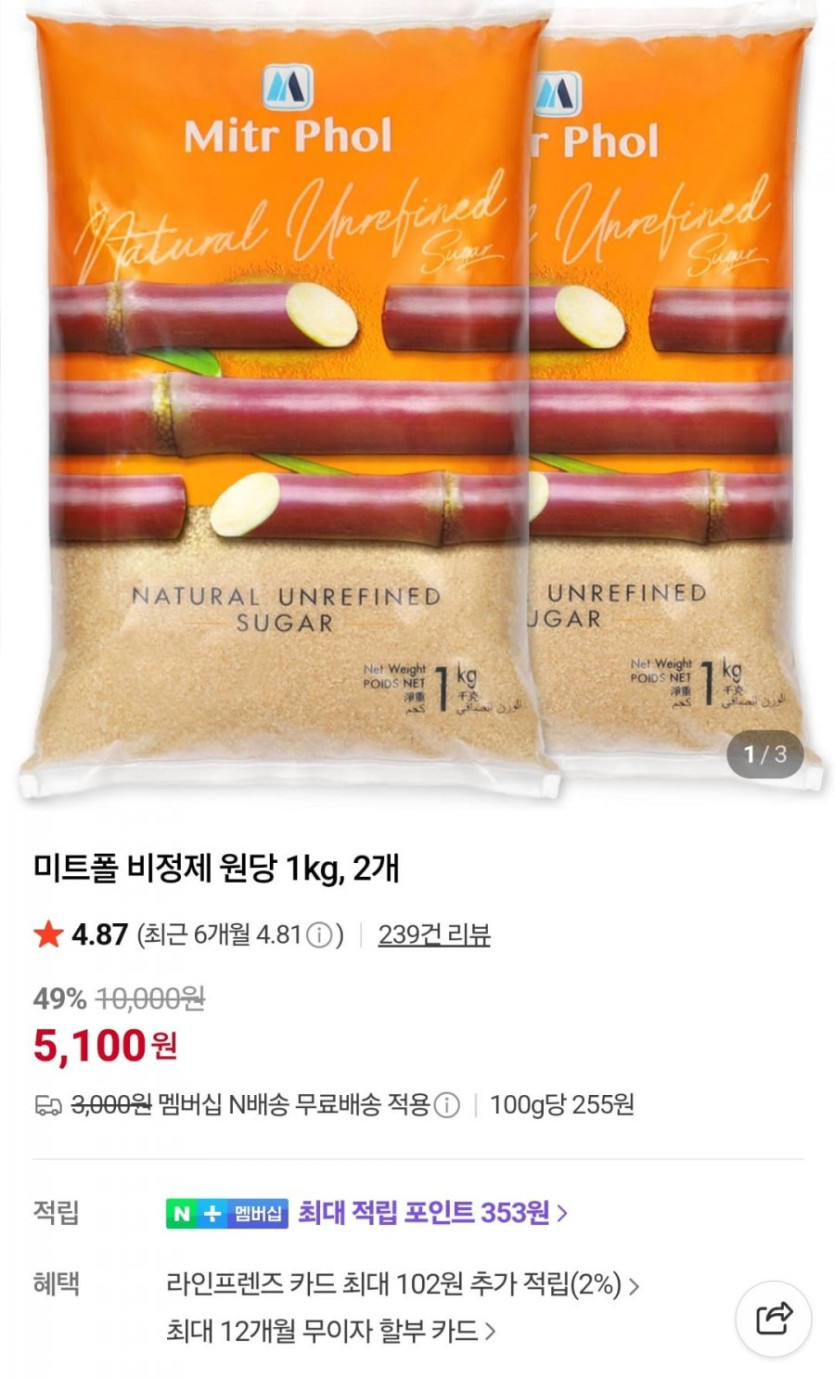This screenshot has height=1378, width=835.
Task: View 라인프렌즈 카드 추가 적립 benefit
Action: 403,1284
